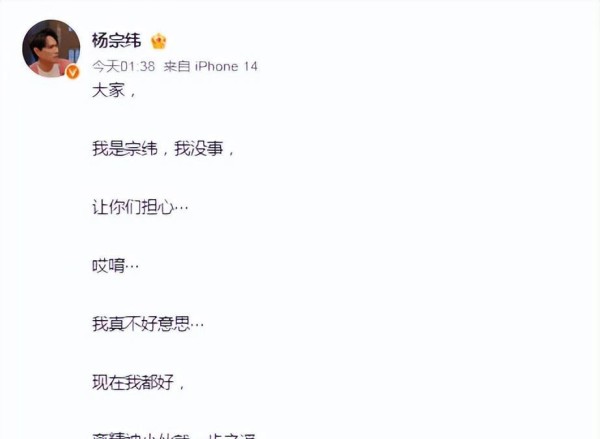
Task: Open 杨宗纬's profile avatar
Action: pos(51,48)
